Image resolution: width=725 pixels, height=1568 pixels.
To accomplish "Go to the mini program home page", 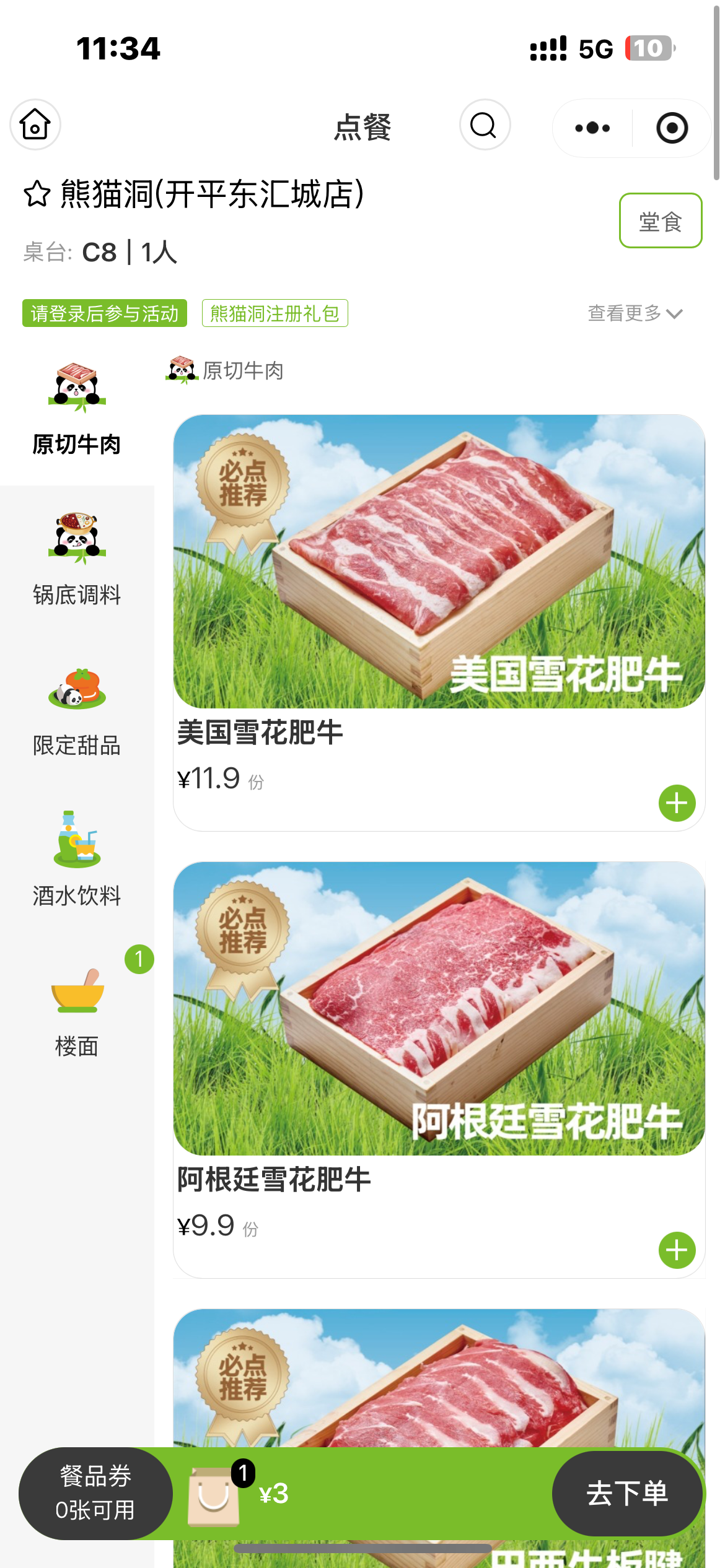I will [x=35, y=124].
